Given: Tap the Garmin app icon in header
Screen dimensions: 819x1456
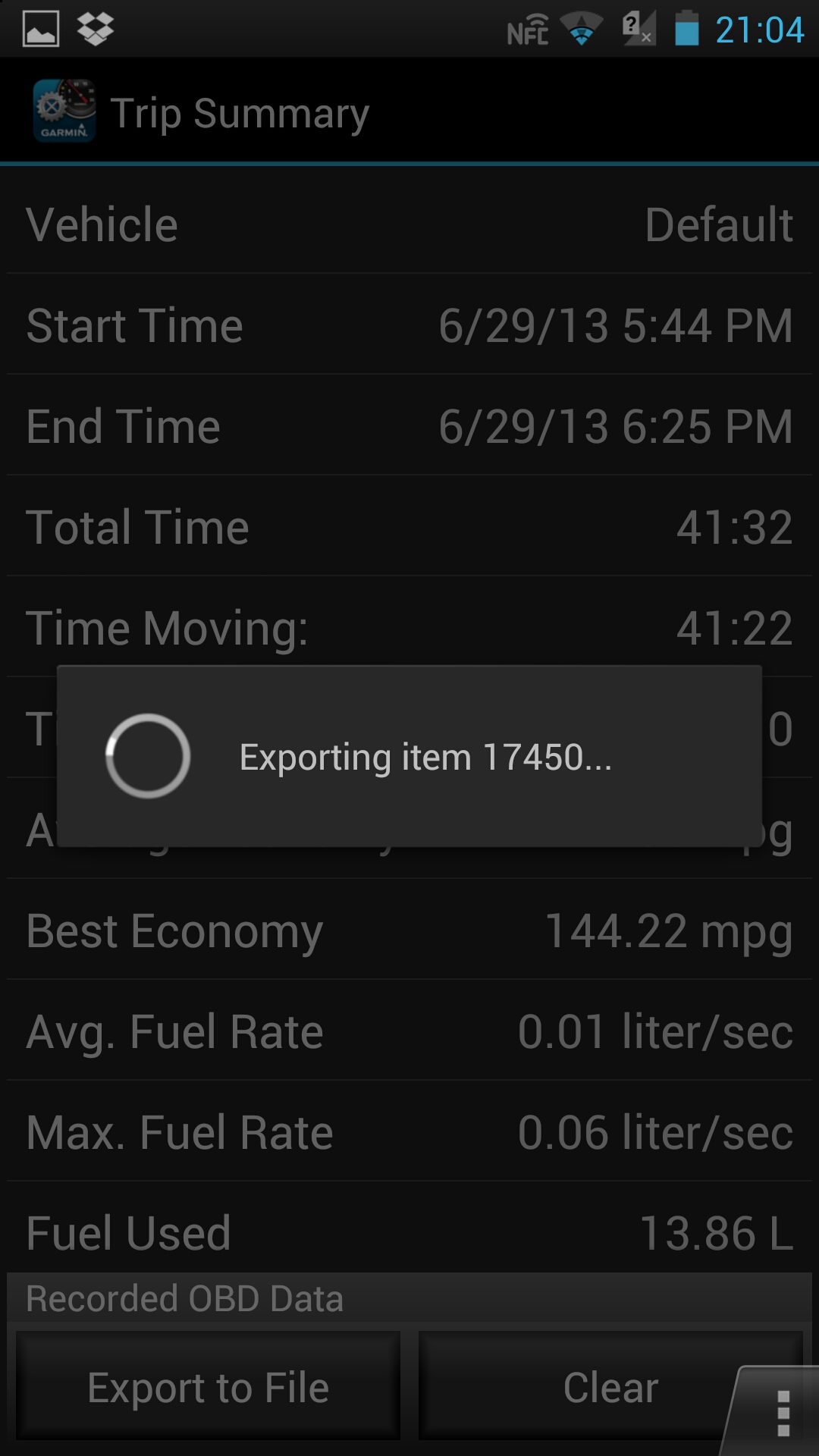Looking at the screenshot, I should pos(64,111).
